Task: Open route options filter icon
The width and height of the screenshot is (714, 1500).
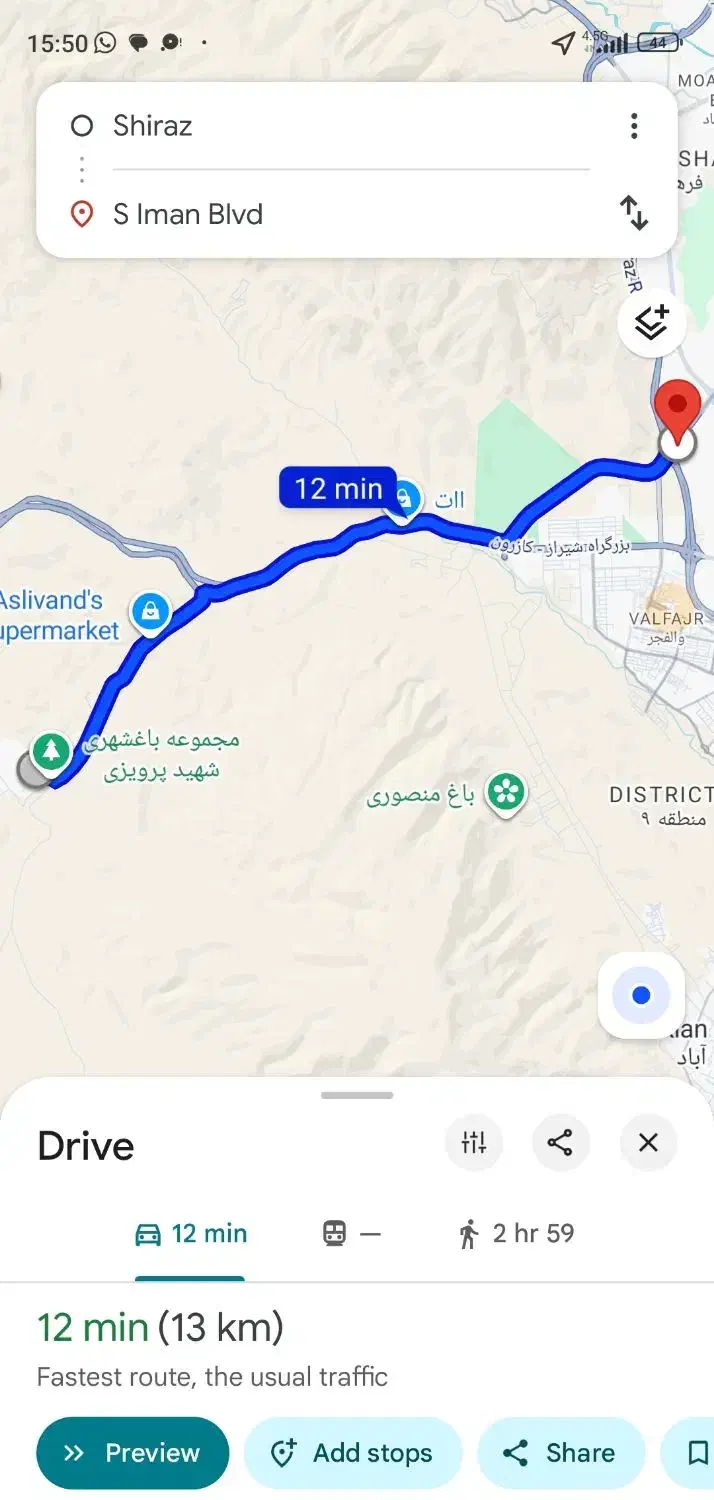Action: point(473,1142)
